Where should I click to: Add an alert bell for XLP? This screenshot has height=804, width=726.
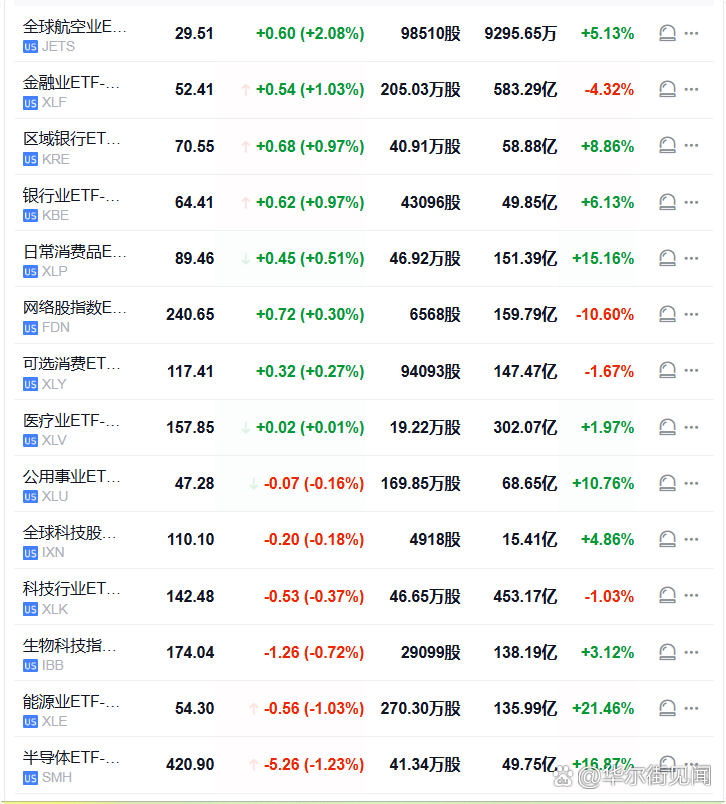668,258
